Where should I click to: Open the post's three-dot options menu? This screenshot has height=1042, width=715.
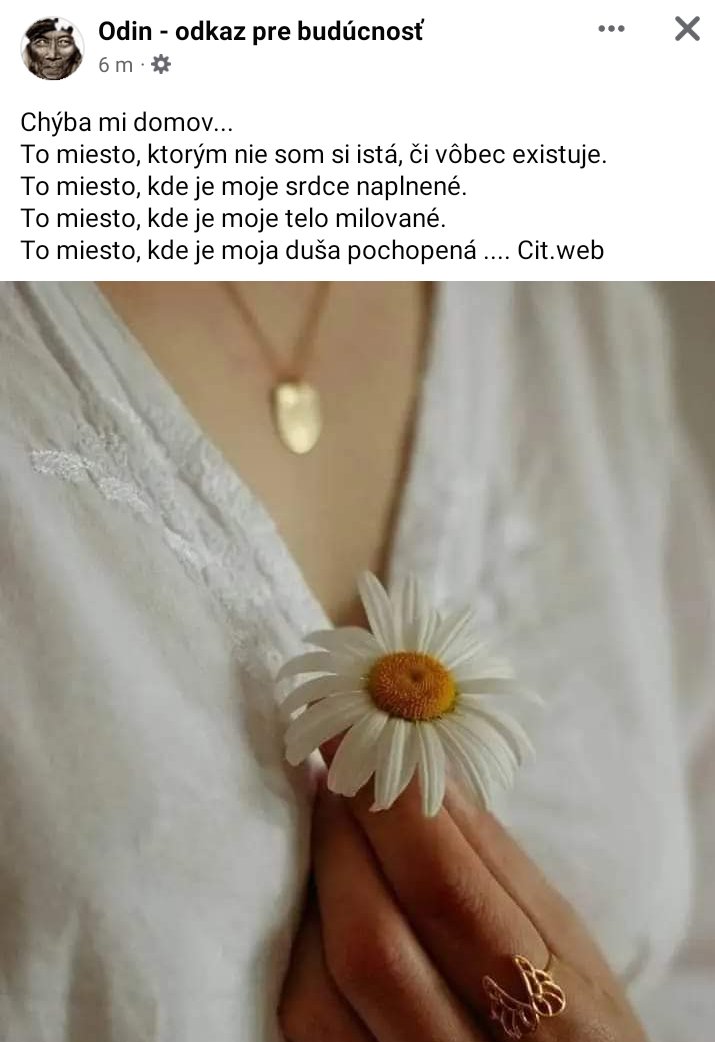point(611,29)
